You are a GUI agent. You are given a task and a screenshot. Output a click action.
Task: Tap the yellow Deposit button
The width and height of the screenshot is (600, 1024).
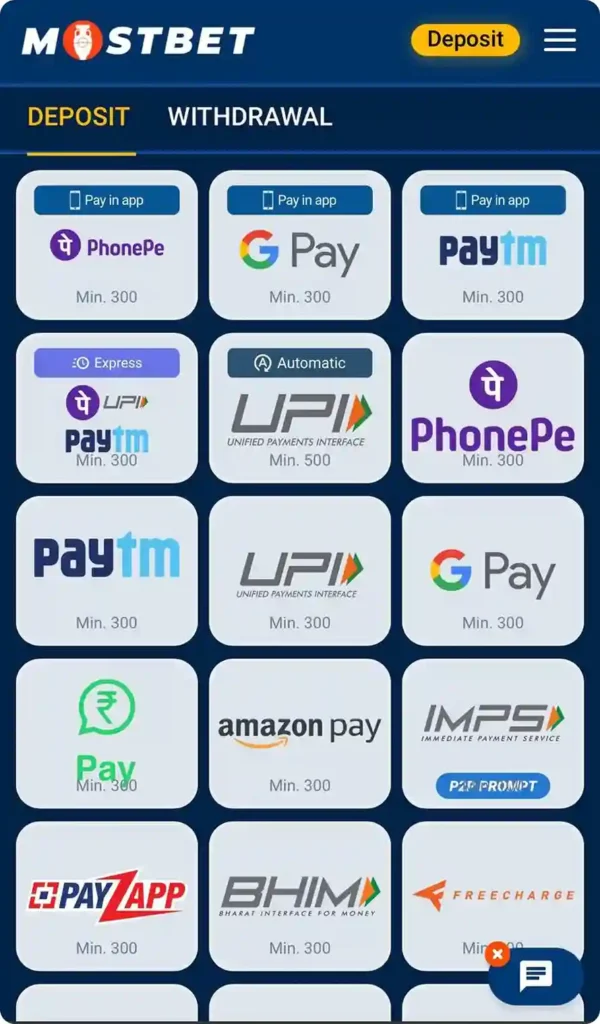[x=465, y=40]
